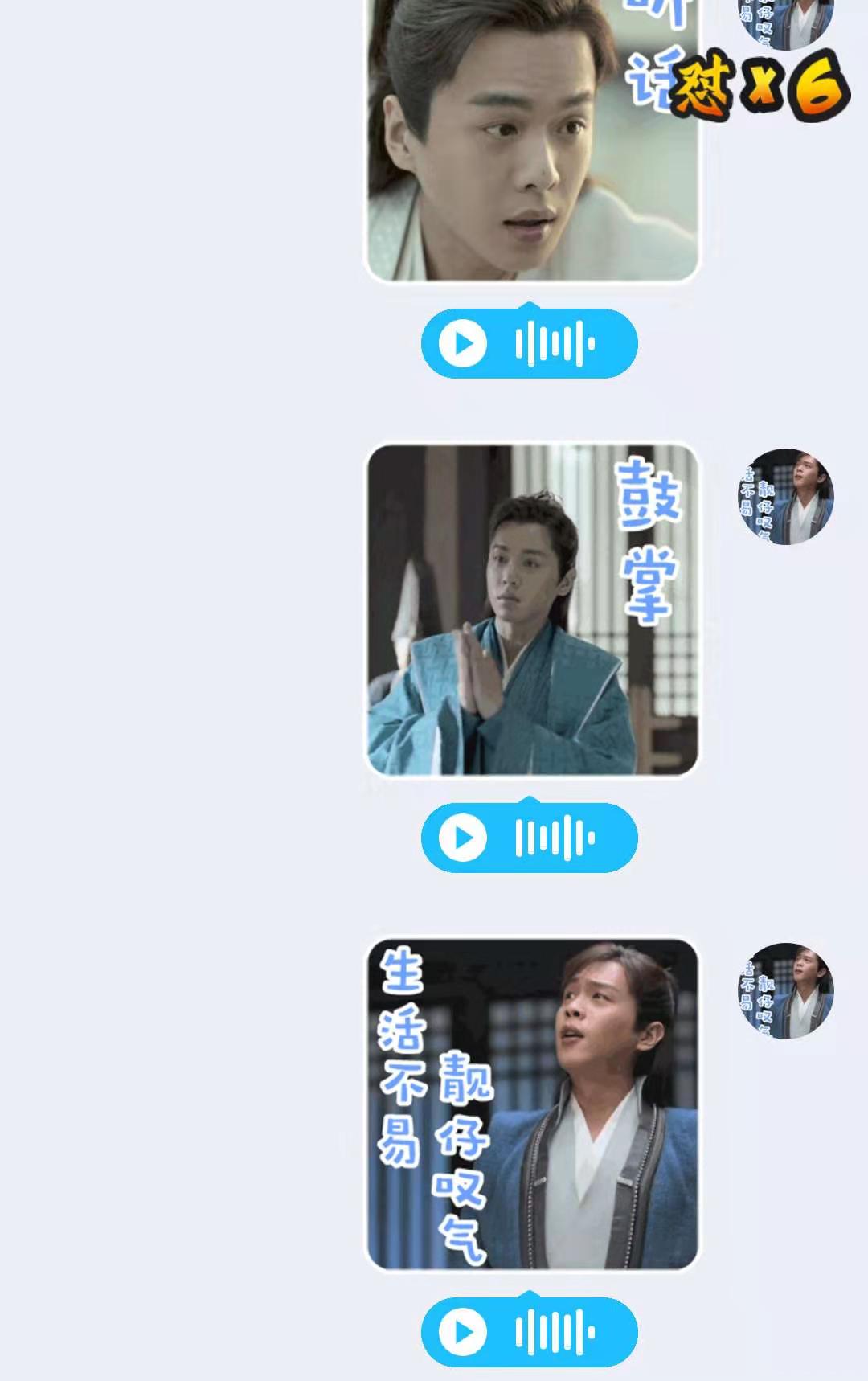Open the 鼓掌 sticker image
The image size is (868, 1381).
[532, 609]
